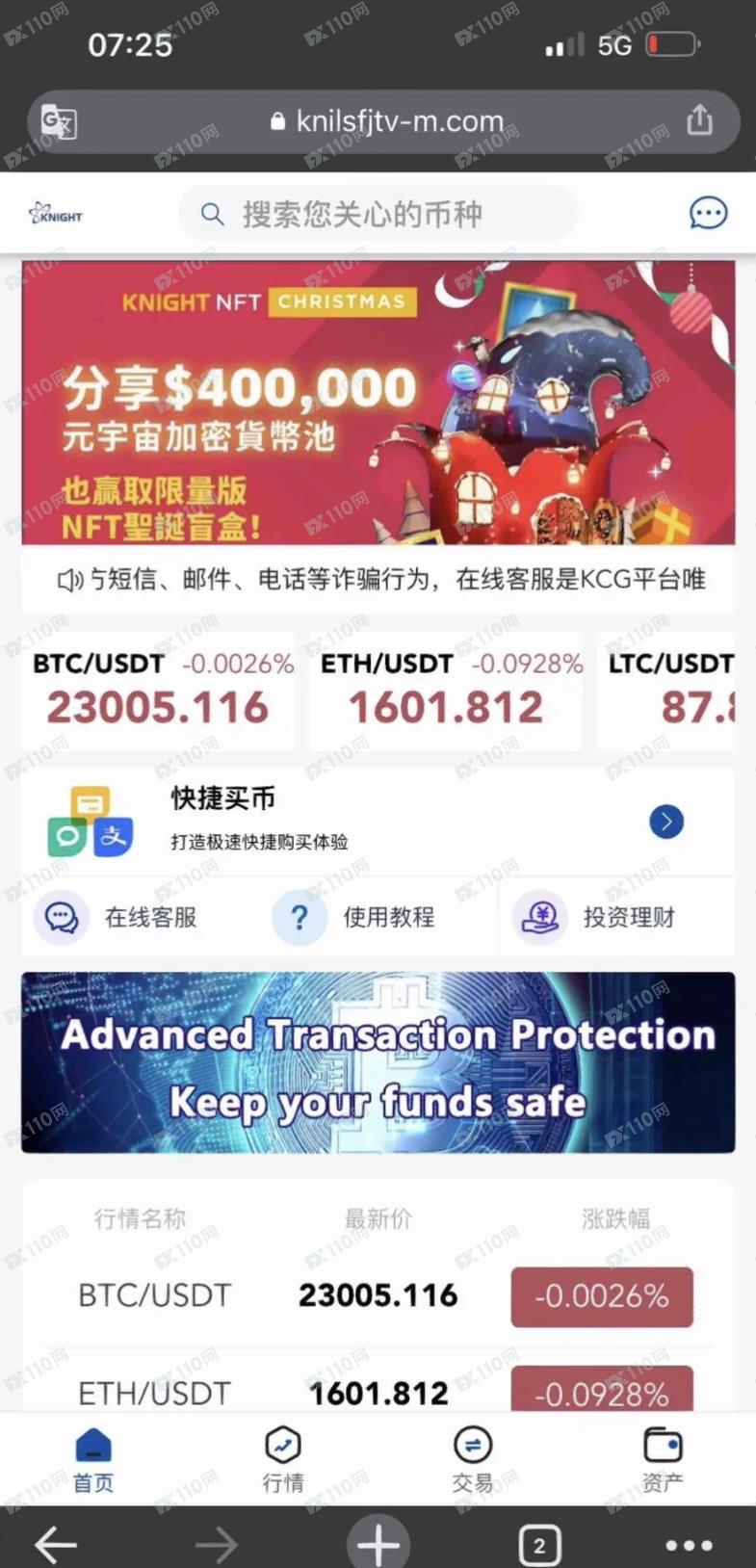Select the ETH/USDT ticker card
Image resolution: width=756 pixels, height=1568 pixels.
click(446, 692)
